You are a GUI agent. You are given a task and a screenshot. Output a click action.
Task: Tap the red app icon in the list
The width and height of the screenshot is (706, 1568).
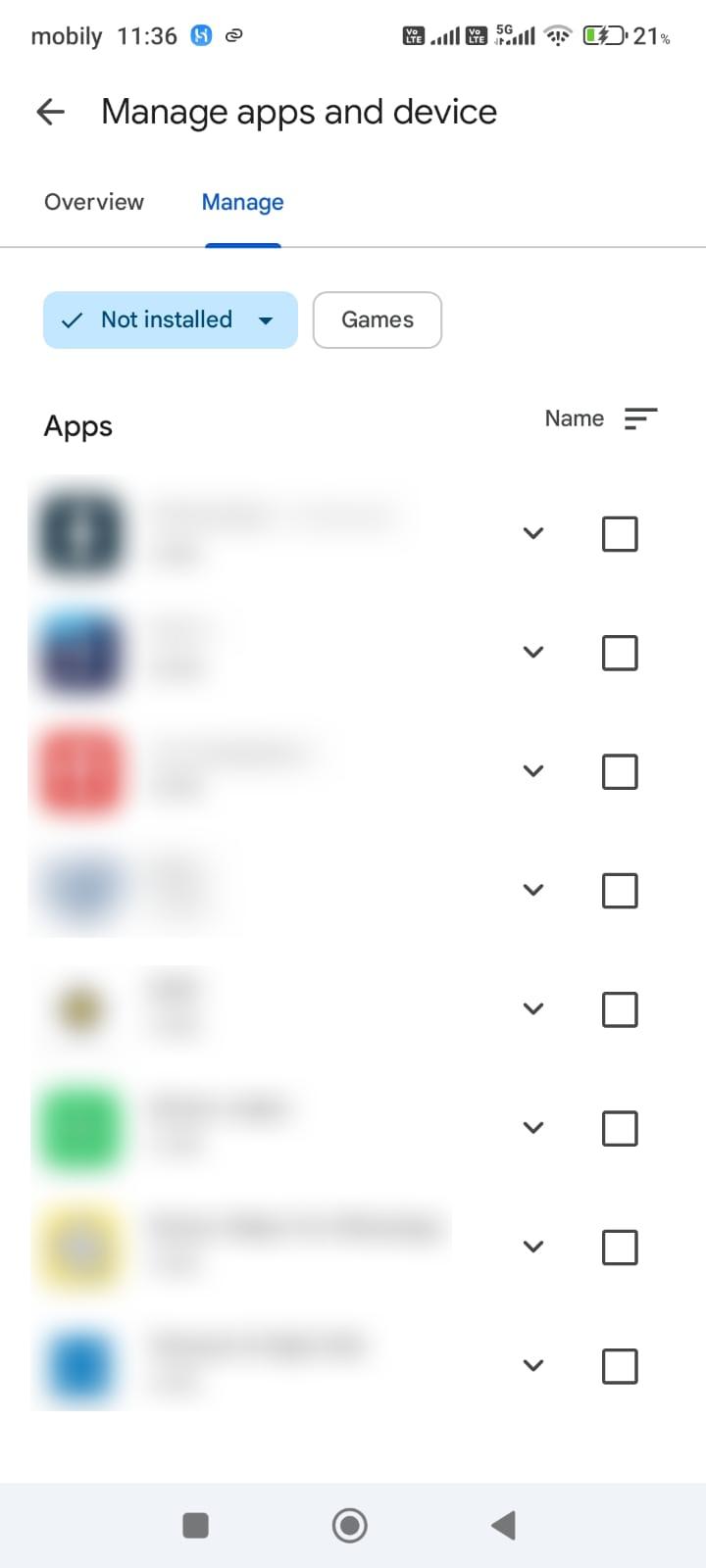(79, 771)
